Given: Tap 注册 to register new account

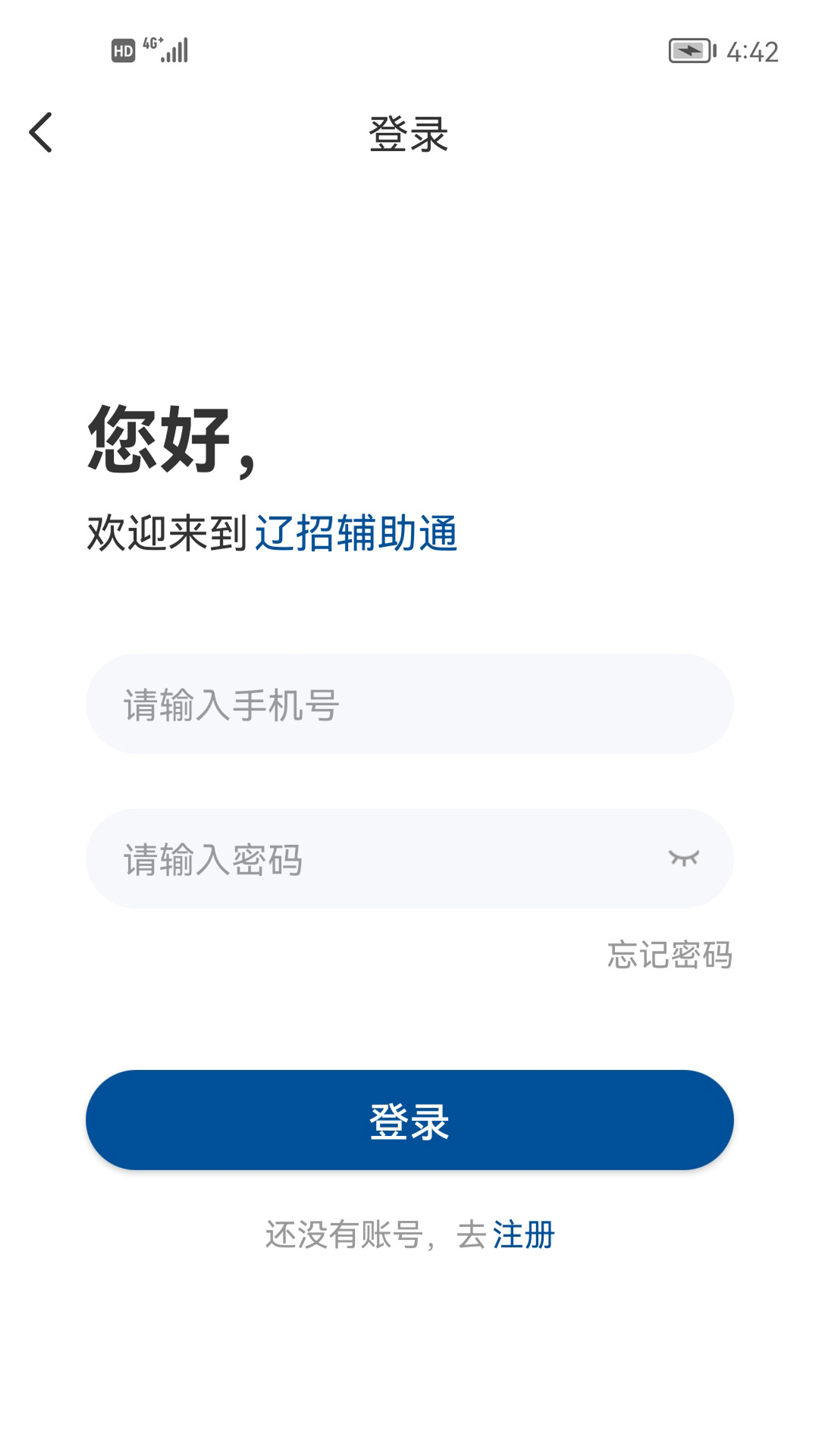Looking at the screenshot, I should click(x=523, y=1235).
